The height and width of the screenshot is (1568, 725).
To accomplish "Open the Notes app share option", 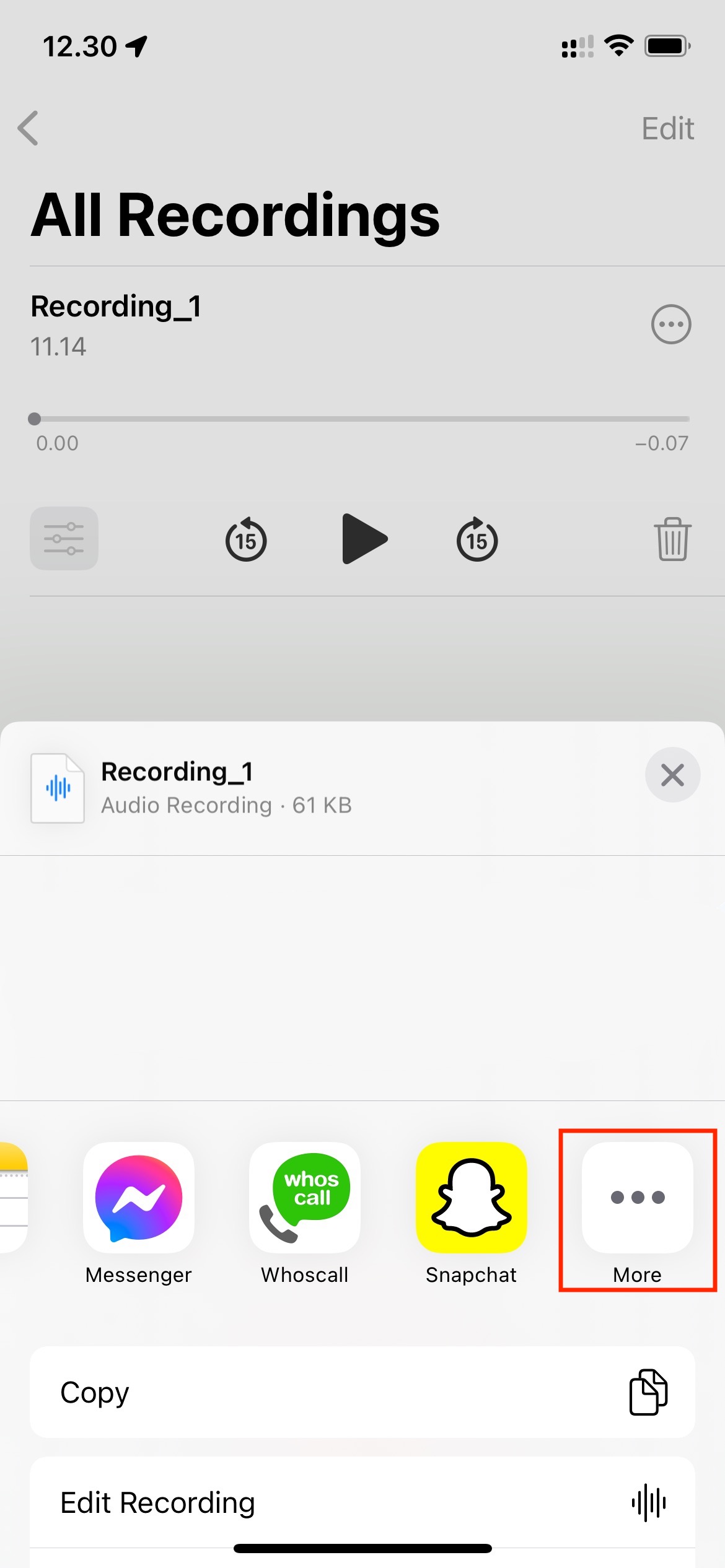I will tap(12, 1198).
